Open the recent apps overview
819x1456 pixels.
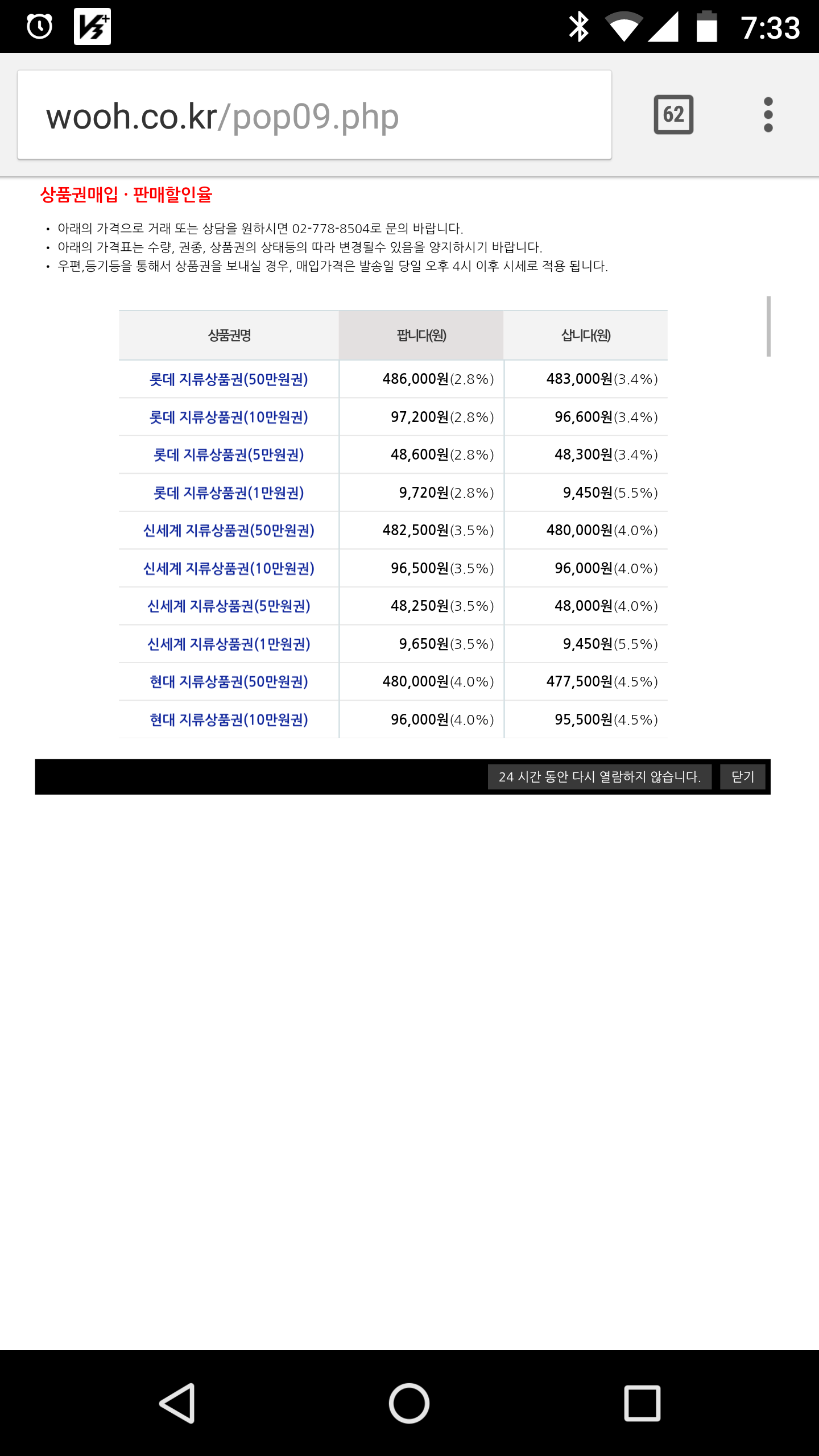point(642,1403)
